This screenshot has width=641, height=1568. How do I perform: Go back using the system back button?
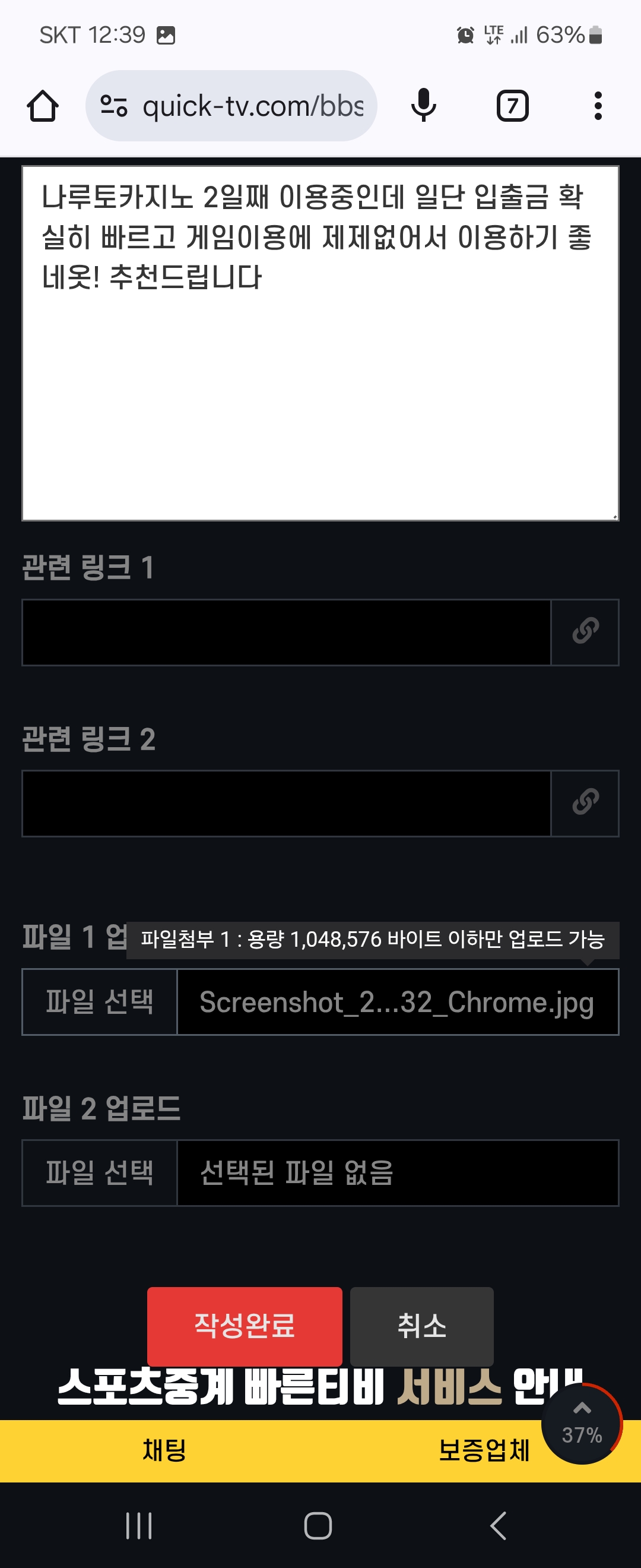pyautogui.click(x=498, y=1525)
